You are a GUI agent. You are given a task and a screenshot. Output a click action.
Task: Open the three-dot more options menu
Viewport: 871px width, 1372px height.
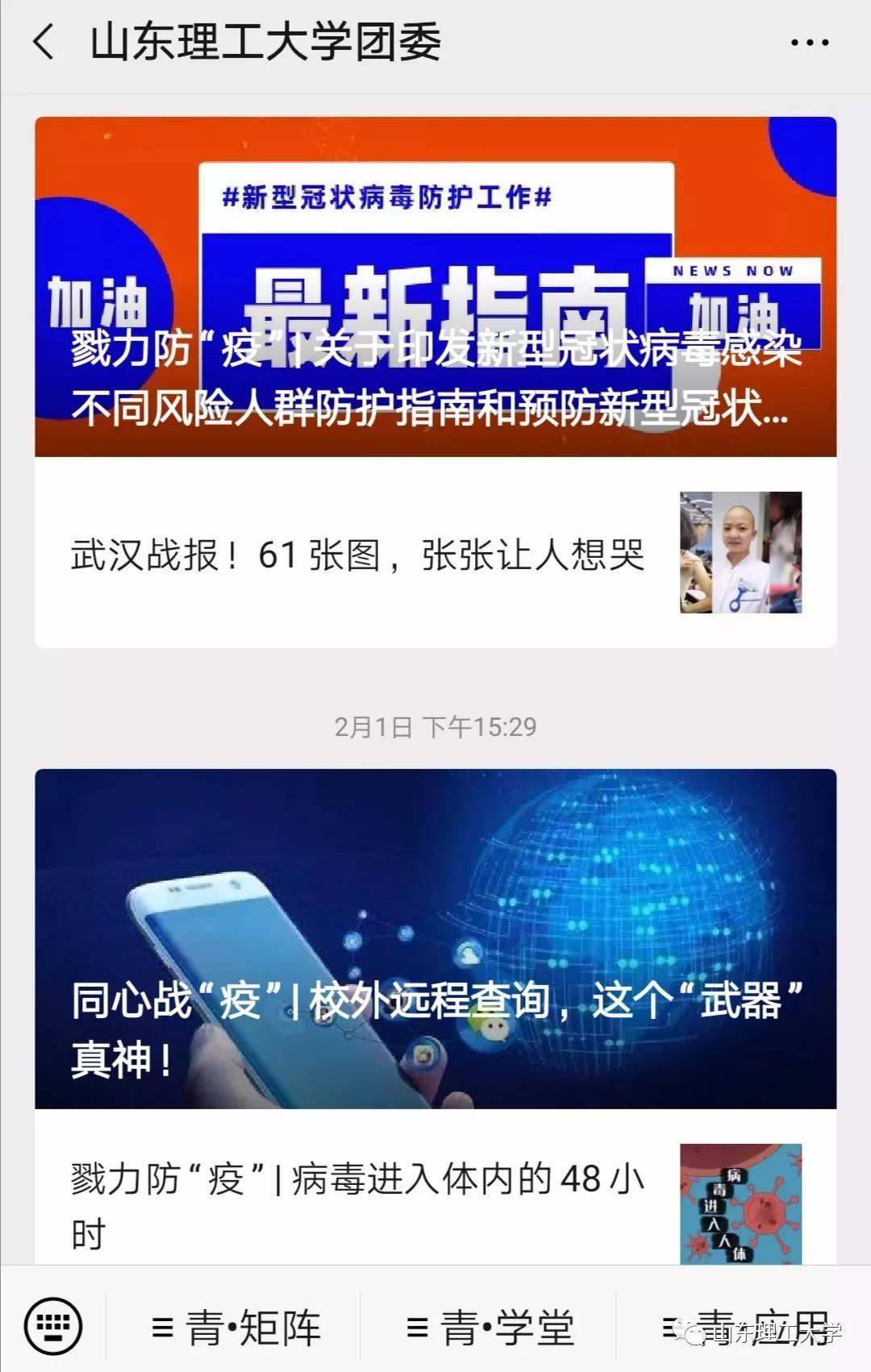[809, 43]
